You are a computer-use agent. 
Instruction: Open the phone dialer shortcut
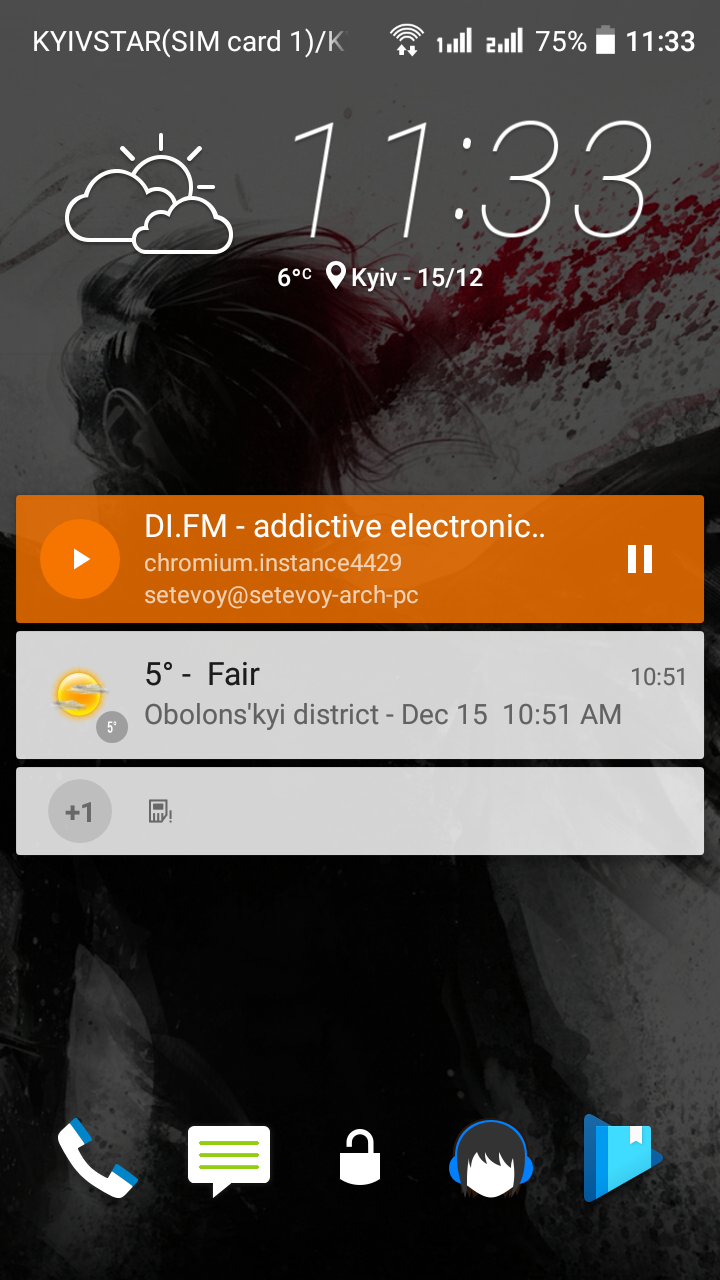[x=97, y=1160]
